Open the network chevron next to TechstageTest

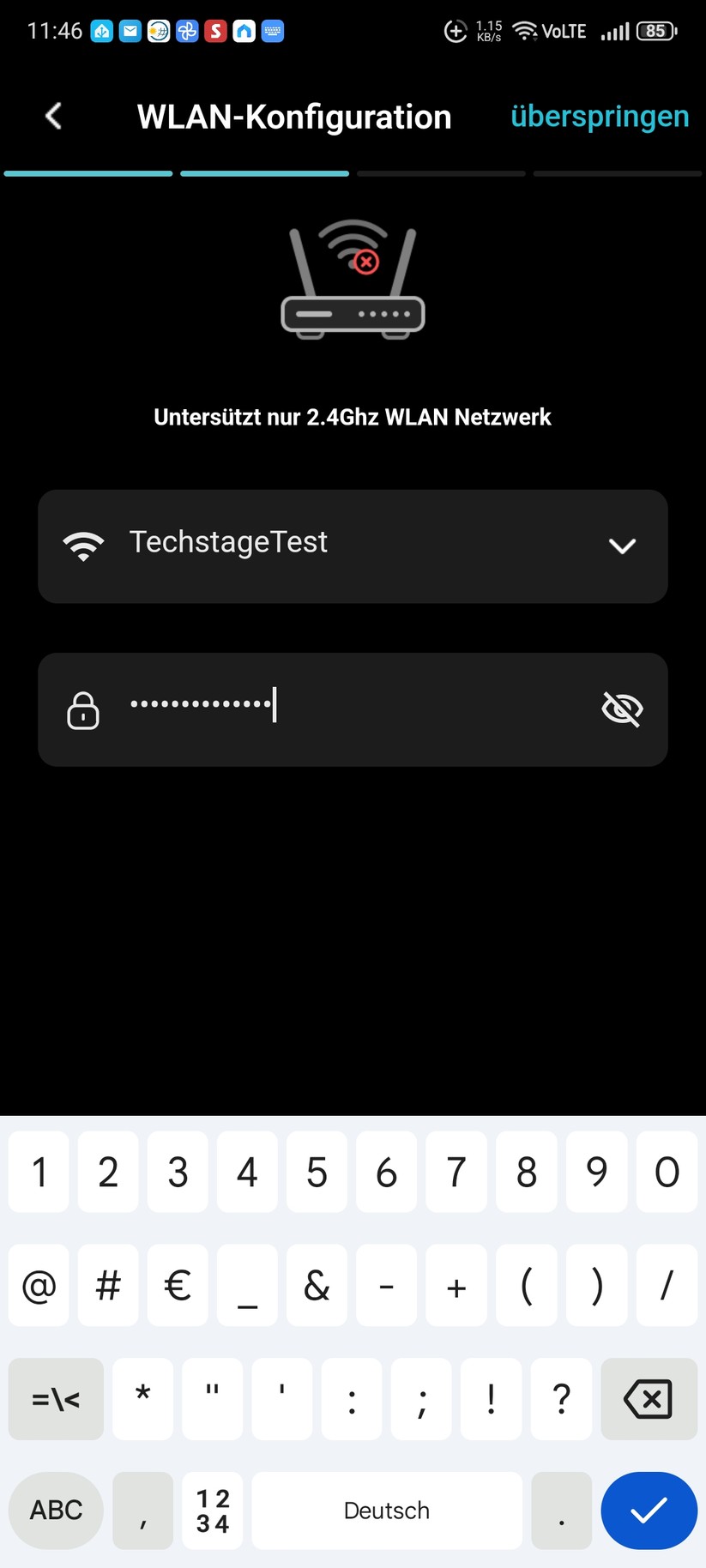click(623, 546)
